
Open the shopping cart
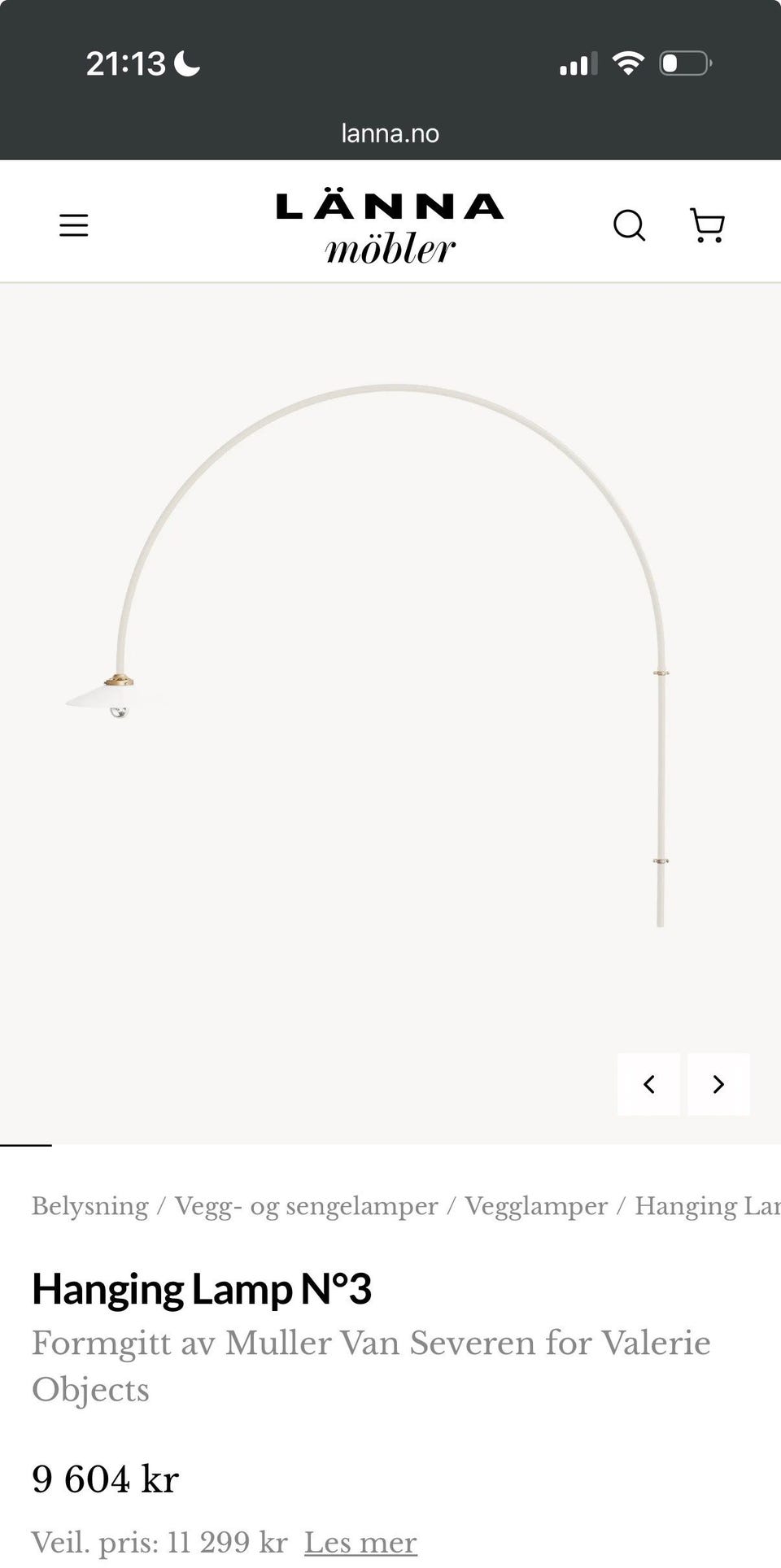707,225
